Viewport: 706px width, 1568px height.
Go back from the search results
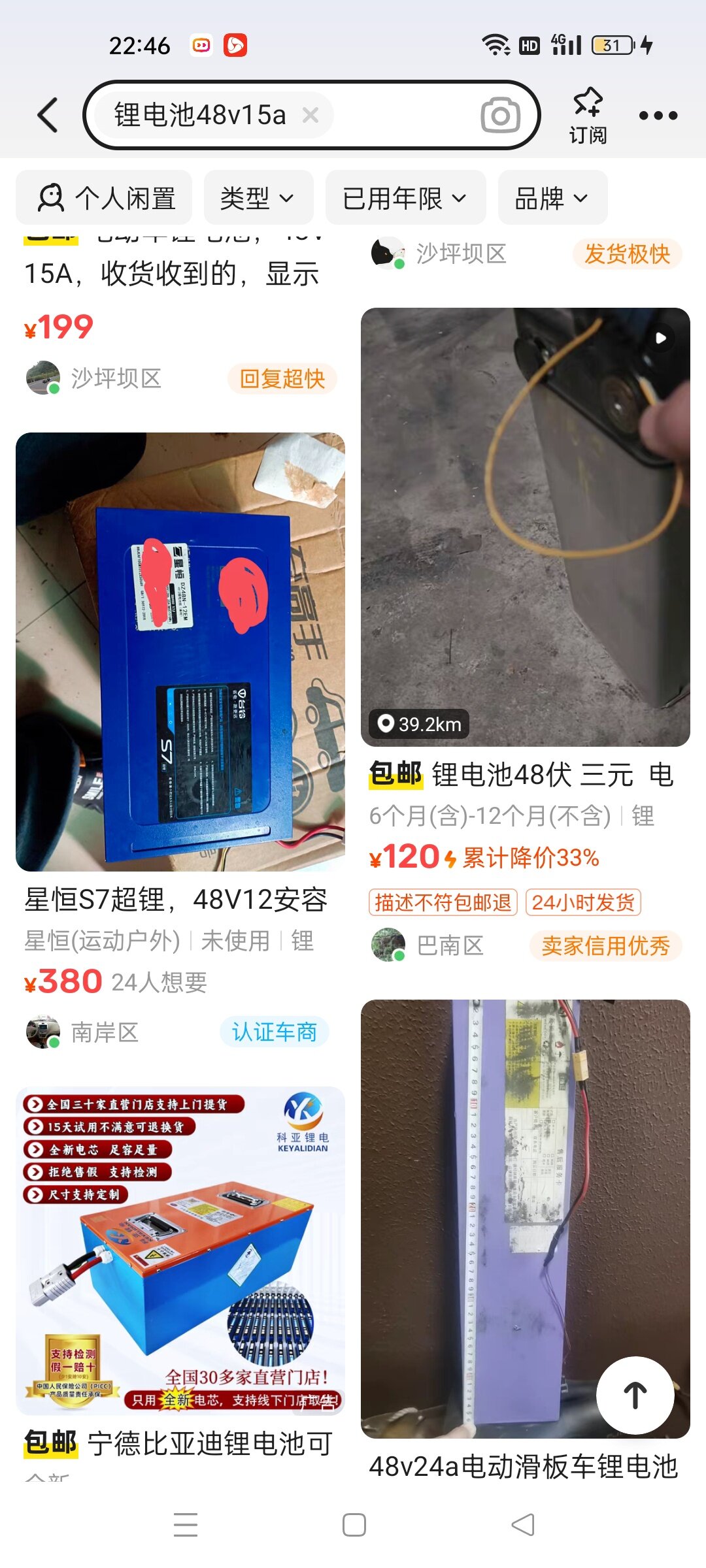click(48, 115)
